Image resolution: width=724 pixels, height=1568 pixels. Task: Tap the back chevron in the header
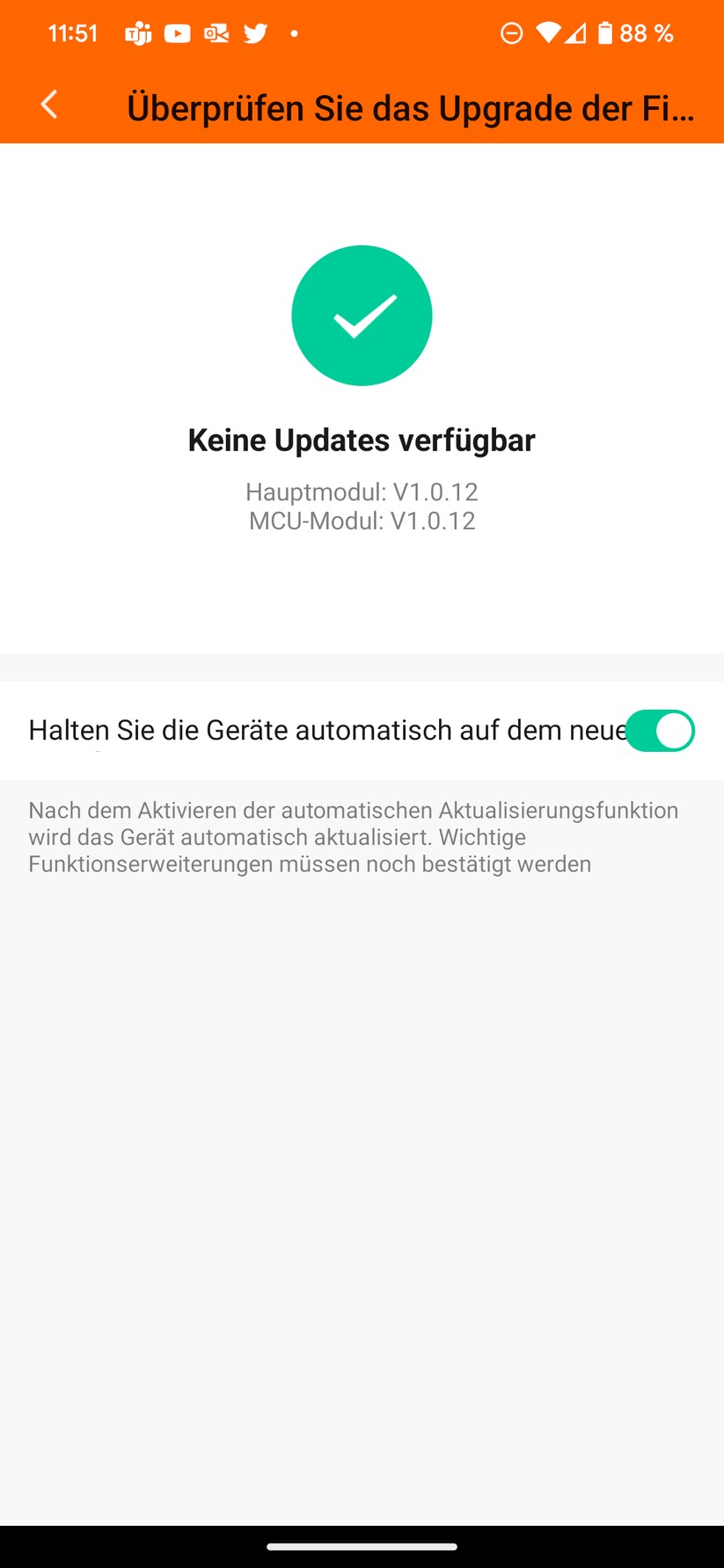click(x=48, y=104)
